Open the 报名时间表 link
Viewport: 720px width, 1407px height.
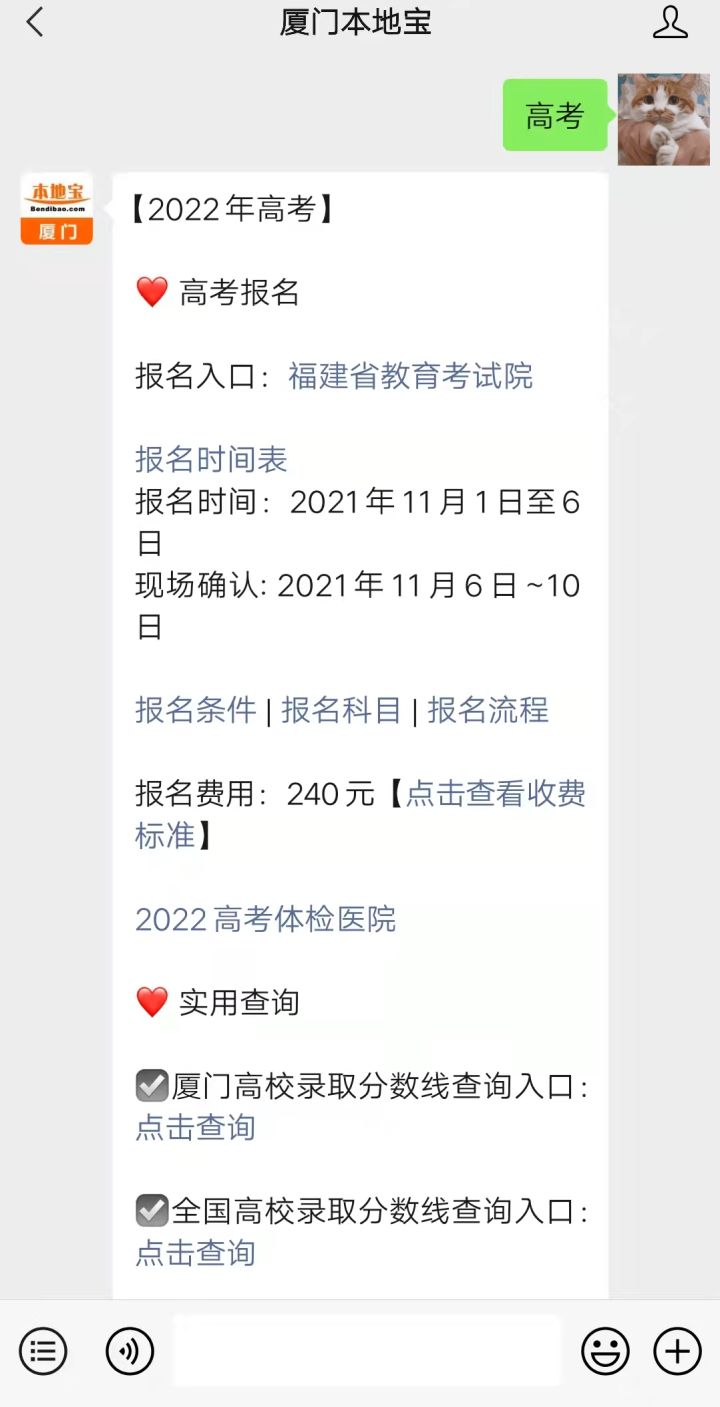pos(211,459)
